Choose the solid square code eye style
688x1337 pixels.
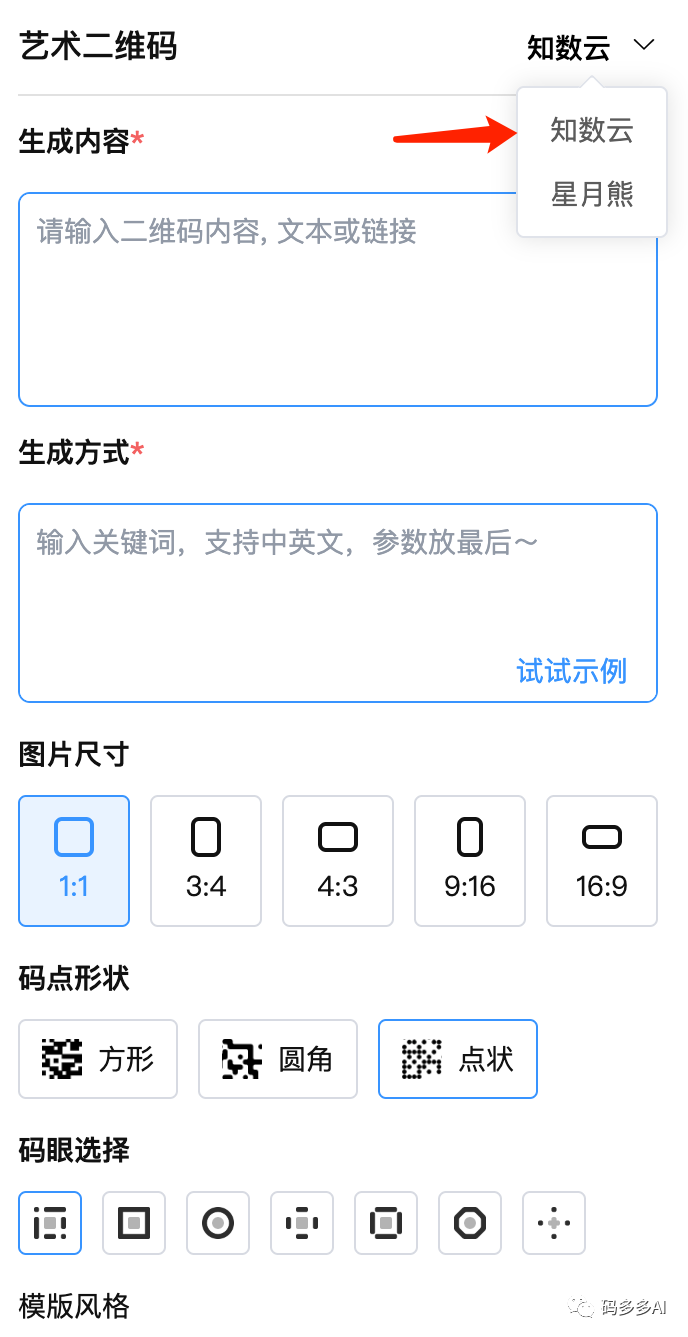[x=134, y=1222]
